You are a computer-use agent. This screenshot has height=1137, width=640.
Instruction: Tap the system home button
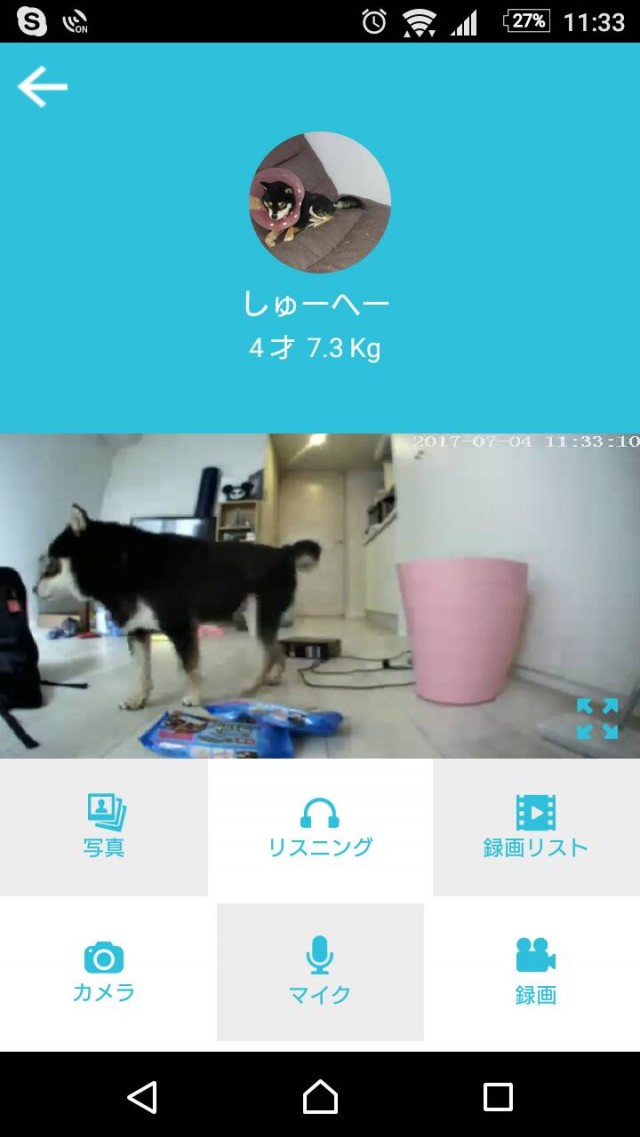pos(320,1097)
